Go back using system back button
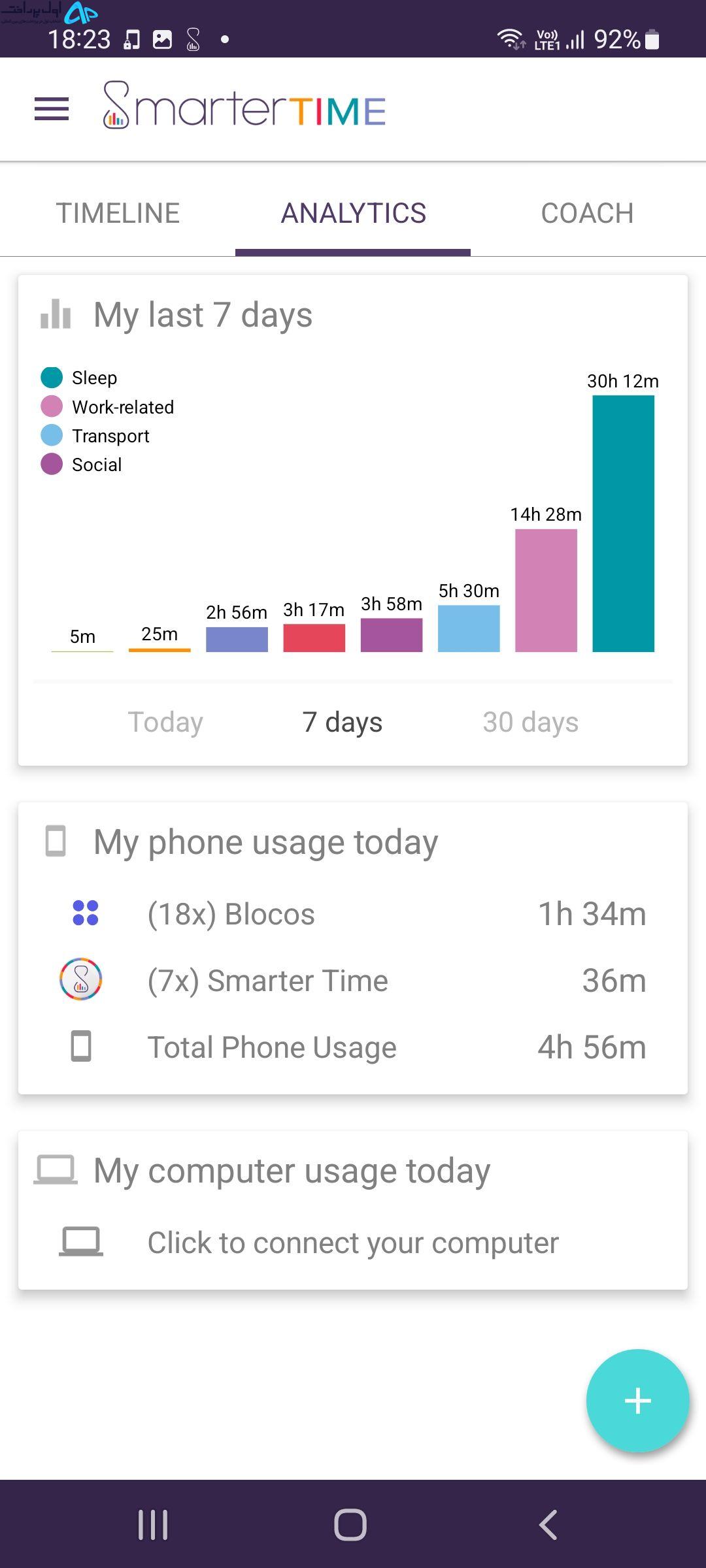 (x=548, y=1525)
